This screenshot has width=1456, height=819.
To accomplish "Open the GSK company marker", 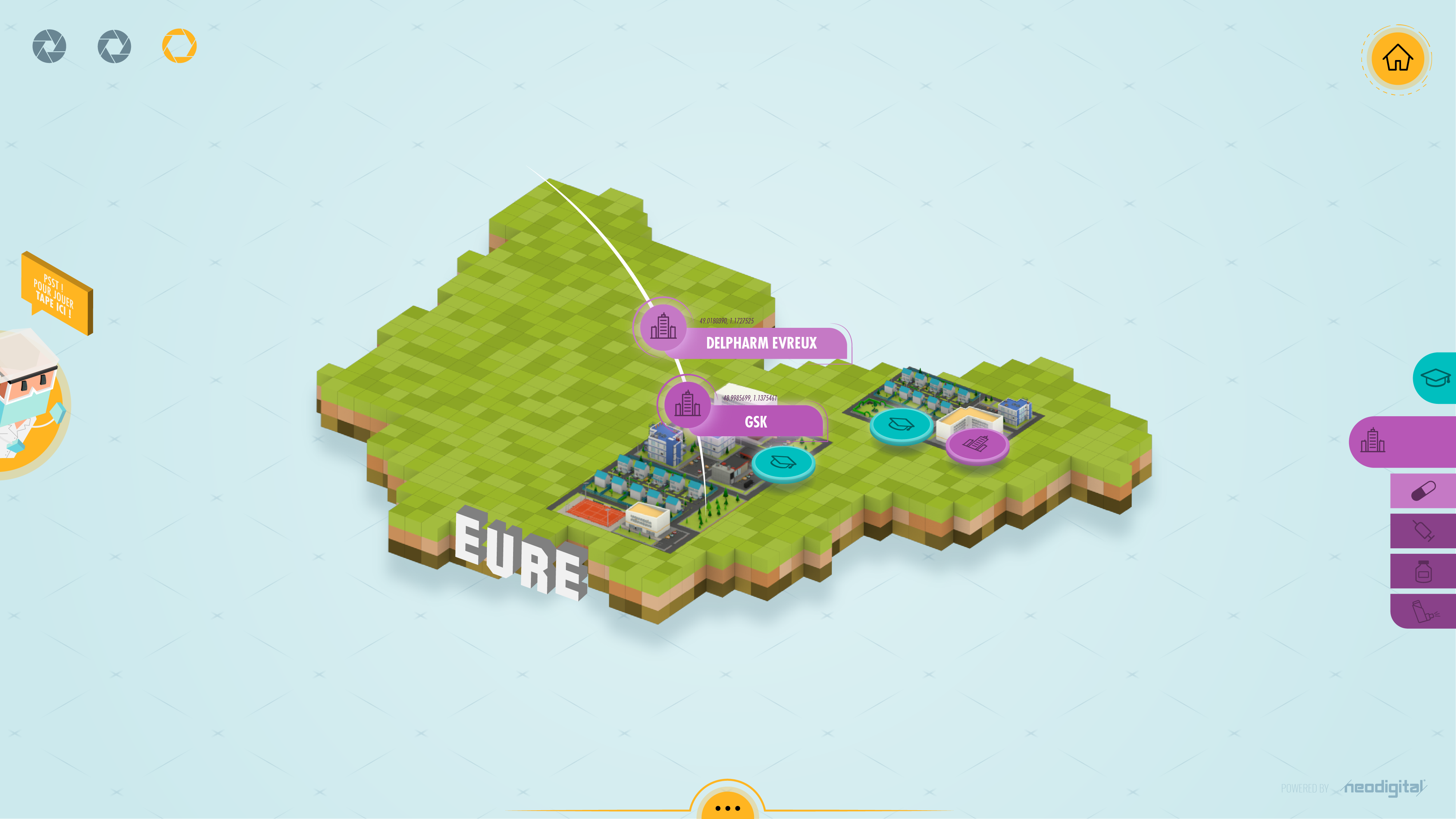I will point(755,421).
